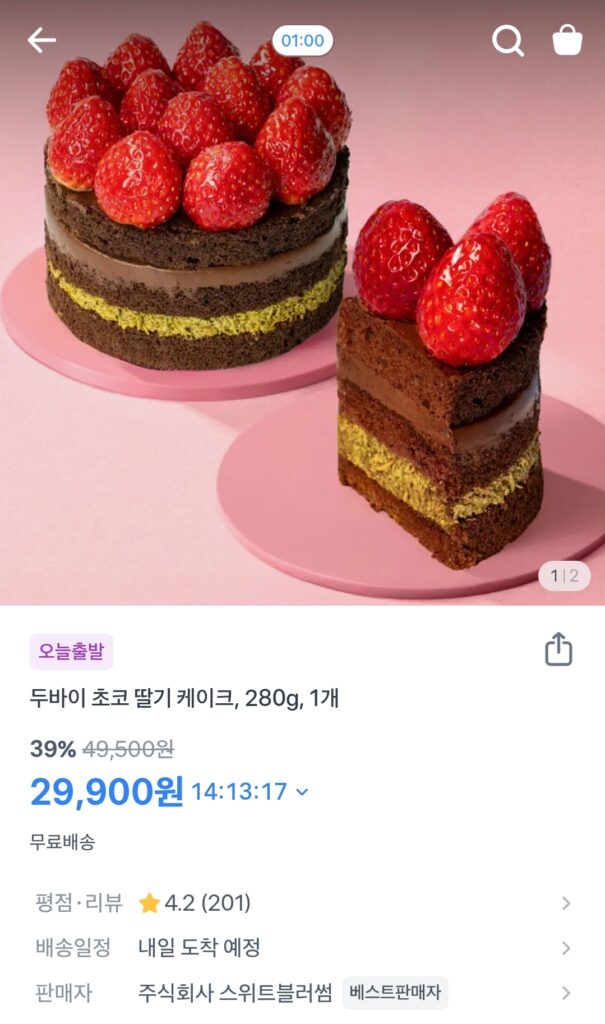Expand the 14:13:17 timer dropdown
This screenshot has height=1024, width=605.
(x=250, y=792)
